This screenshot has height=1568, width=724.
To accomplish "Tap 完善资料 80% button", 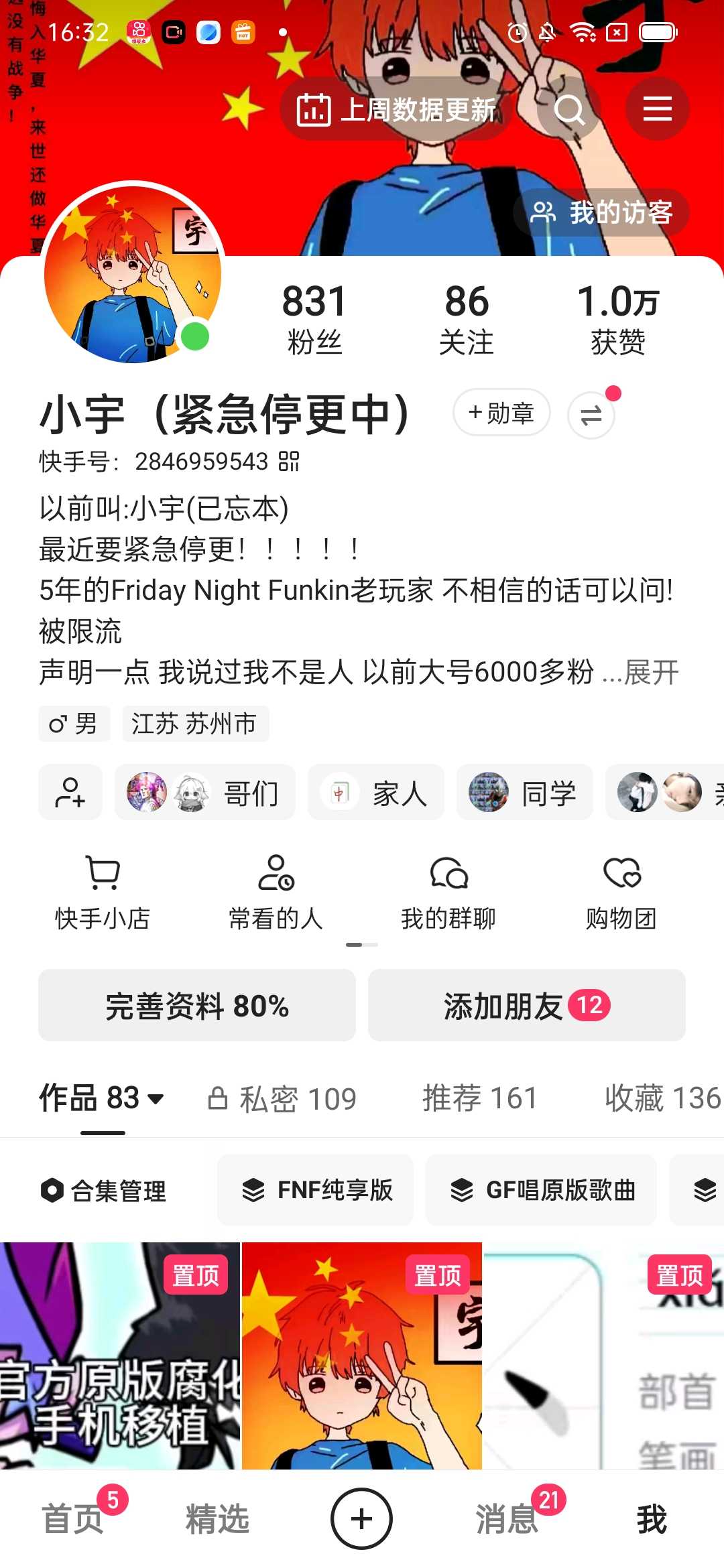I will [197, 1006].
